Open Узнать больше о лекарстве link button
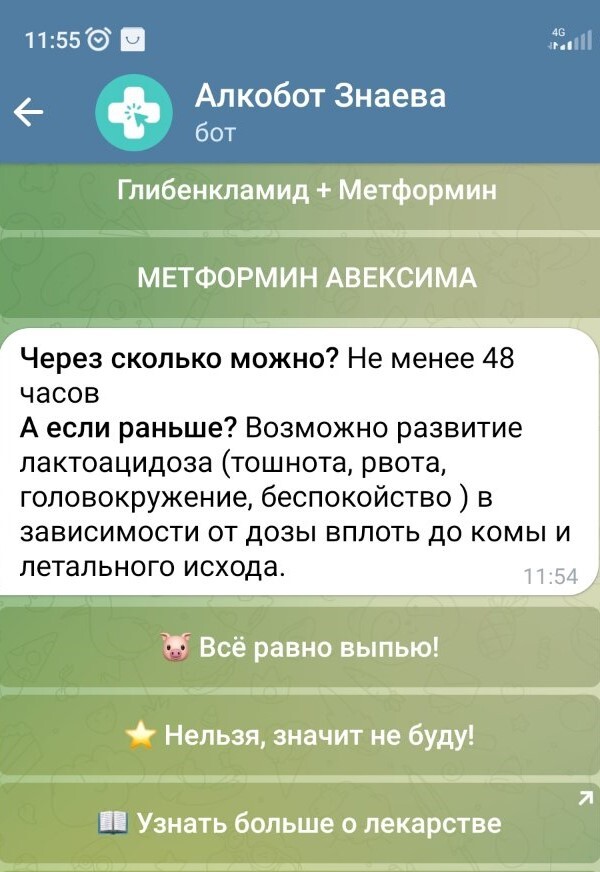600x872 pixels. 300,823
